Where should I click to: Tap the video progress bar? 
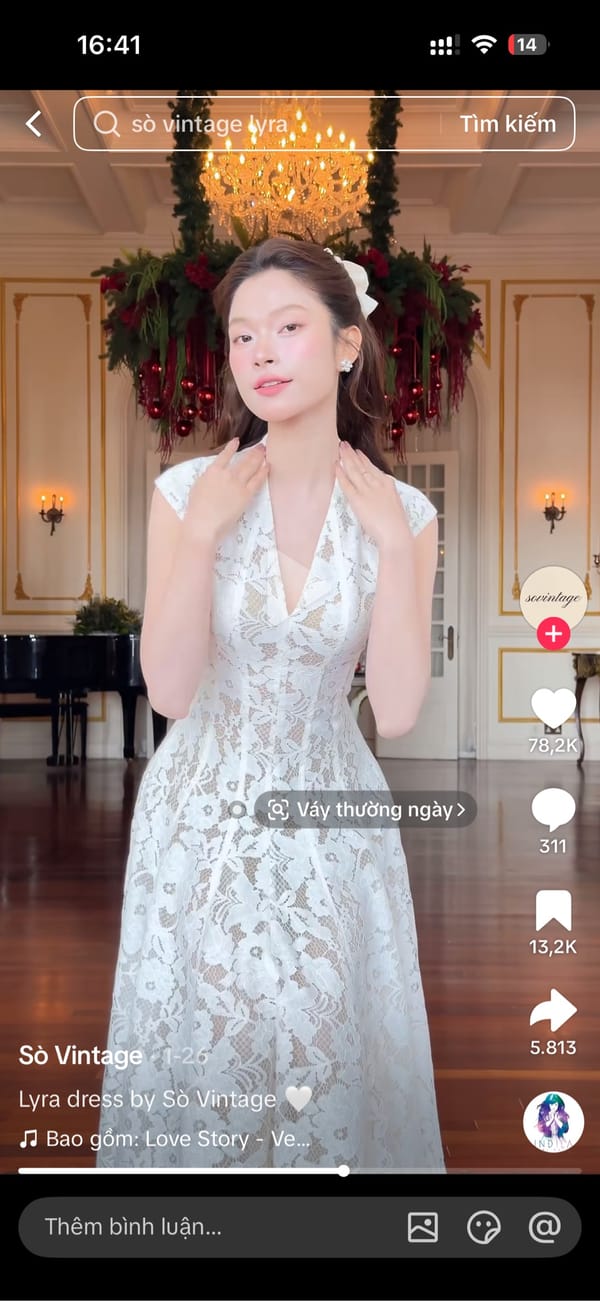tap(300, 1170)
